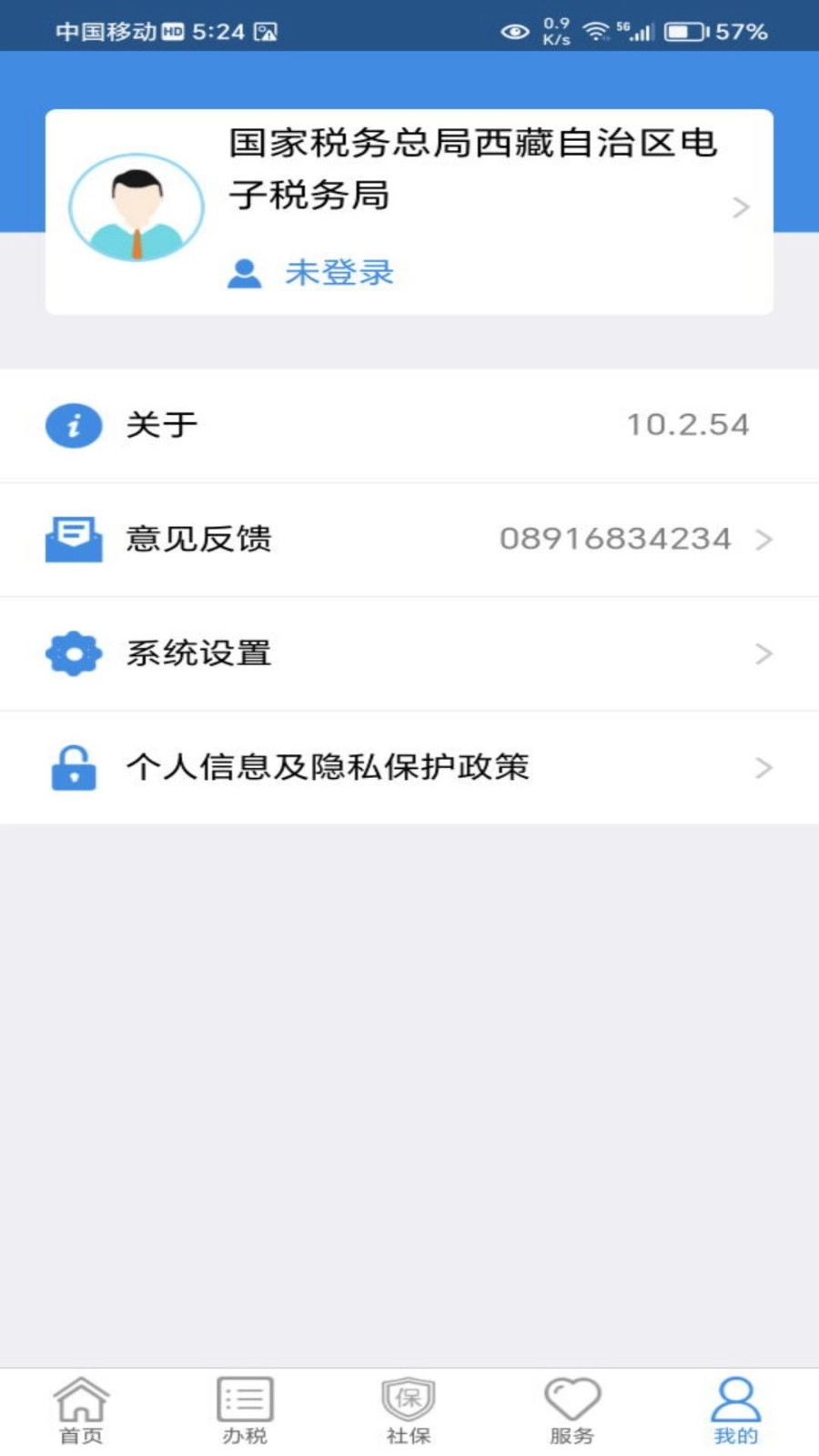The width and height of the screenshot is (819, 1456).
Task: Expand the tax bureau profile chevron
Action: tap(739, 206)
